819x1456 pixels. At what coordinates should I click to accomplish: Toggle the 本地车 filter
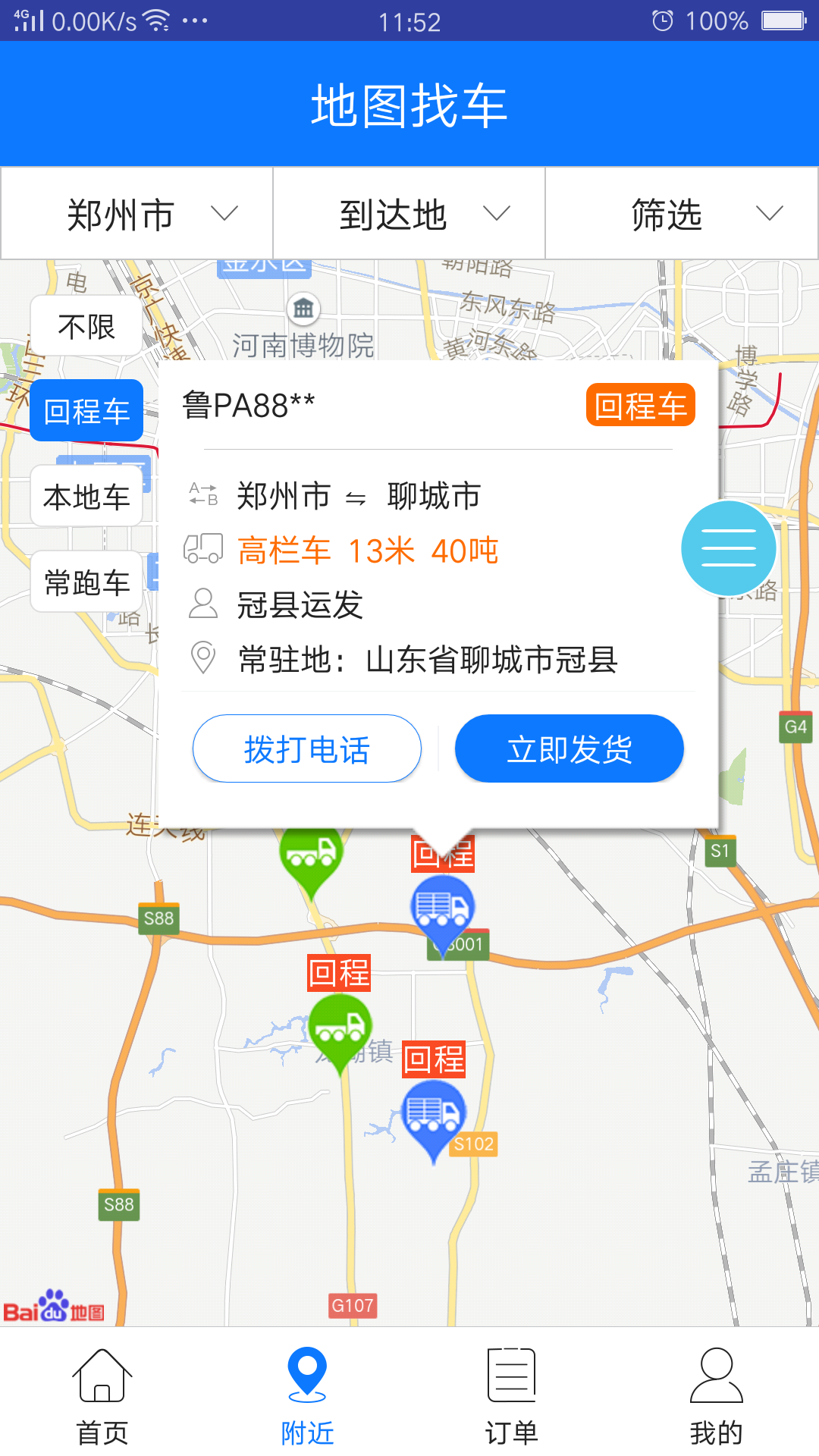pyautogui.click(x=86, y=495)
